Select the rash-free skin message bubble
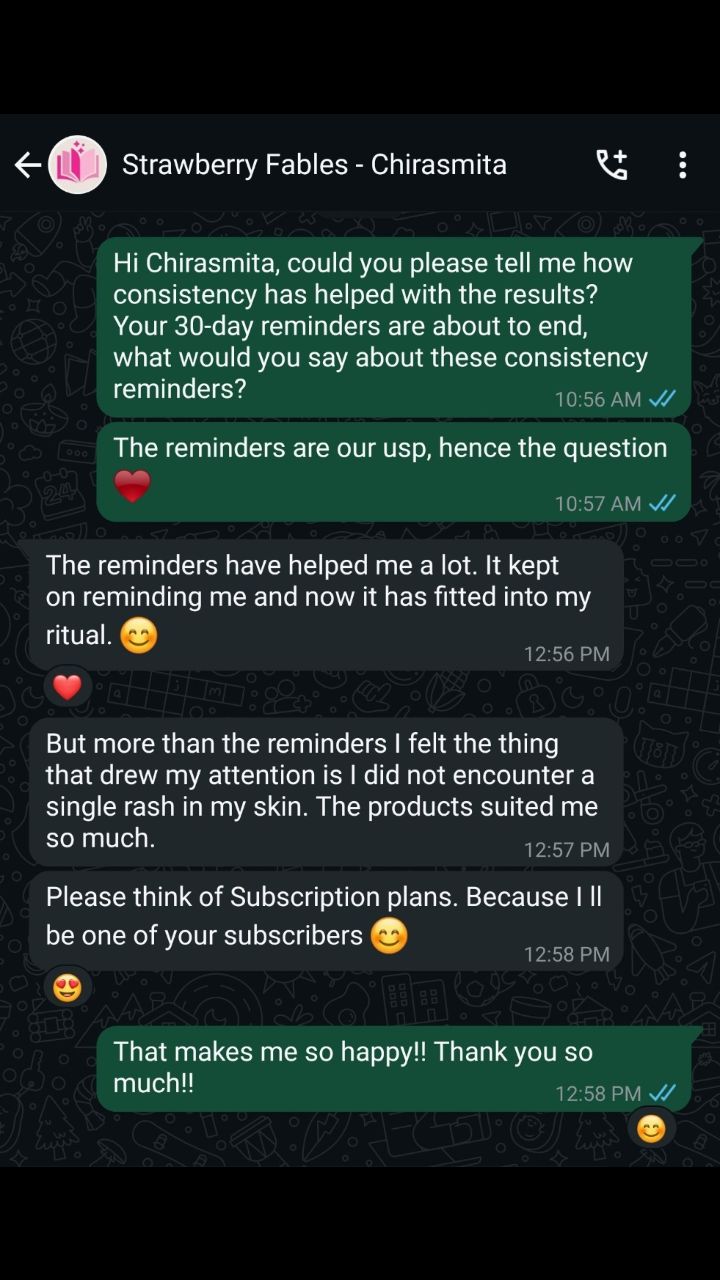 [x=330, y=790]
